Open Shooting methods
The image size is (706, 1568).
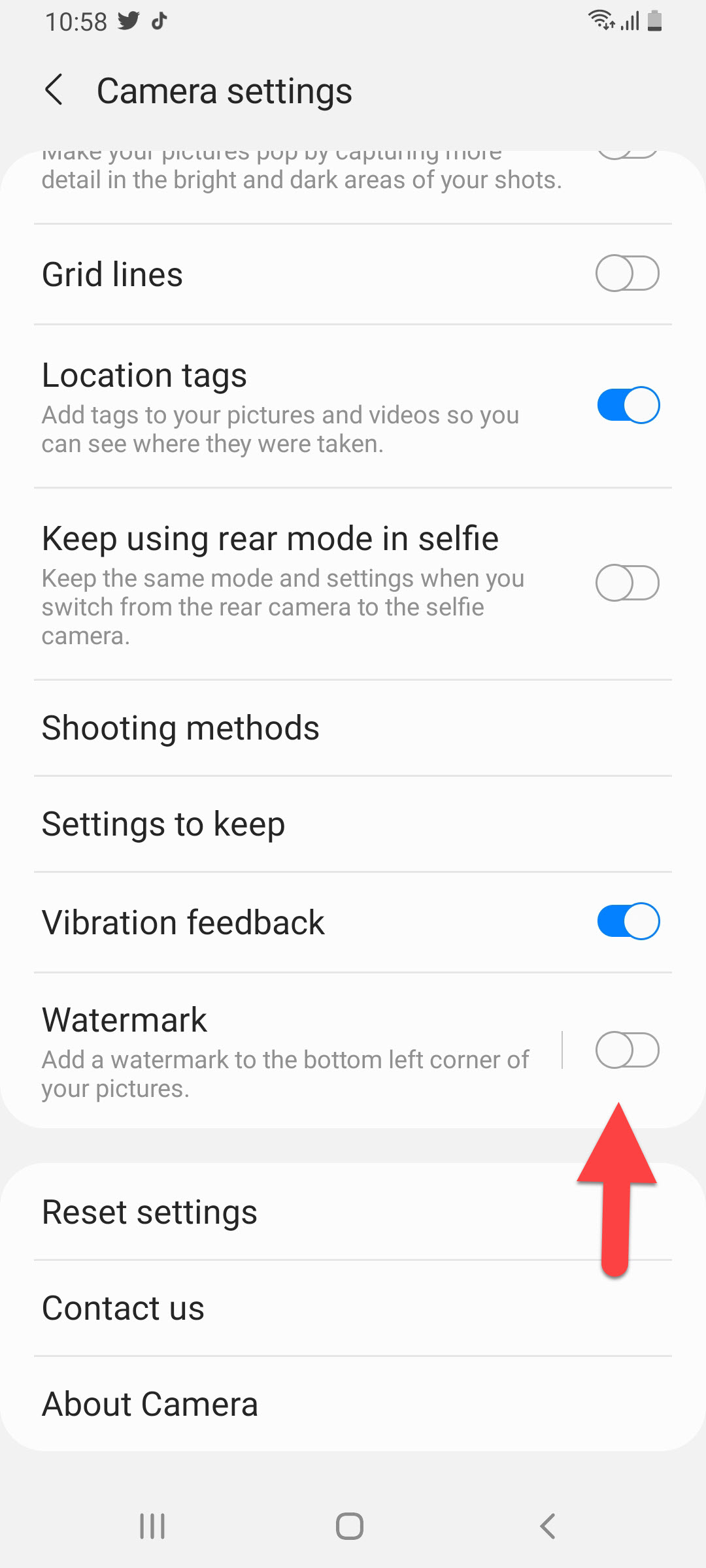353,728
